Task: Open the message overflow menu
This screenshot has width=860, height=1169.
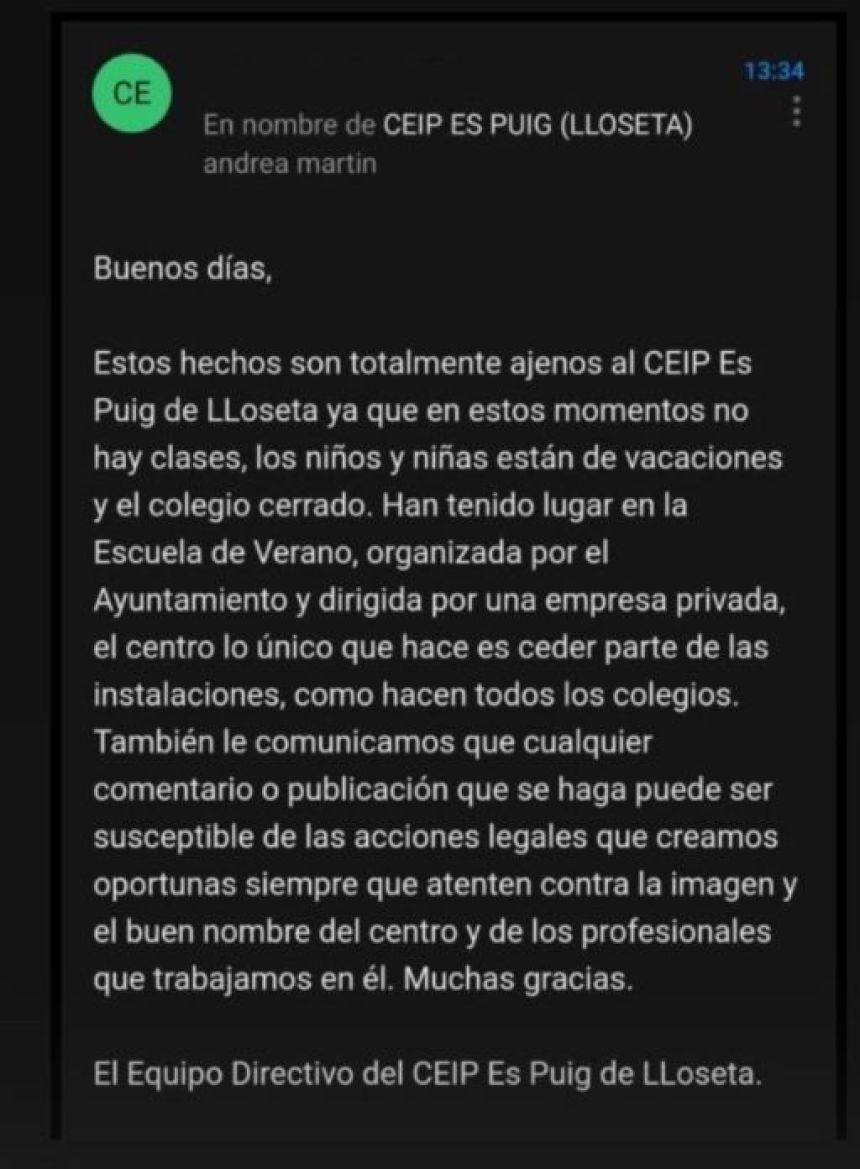Action: (796, 111)
